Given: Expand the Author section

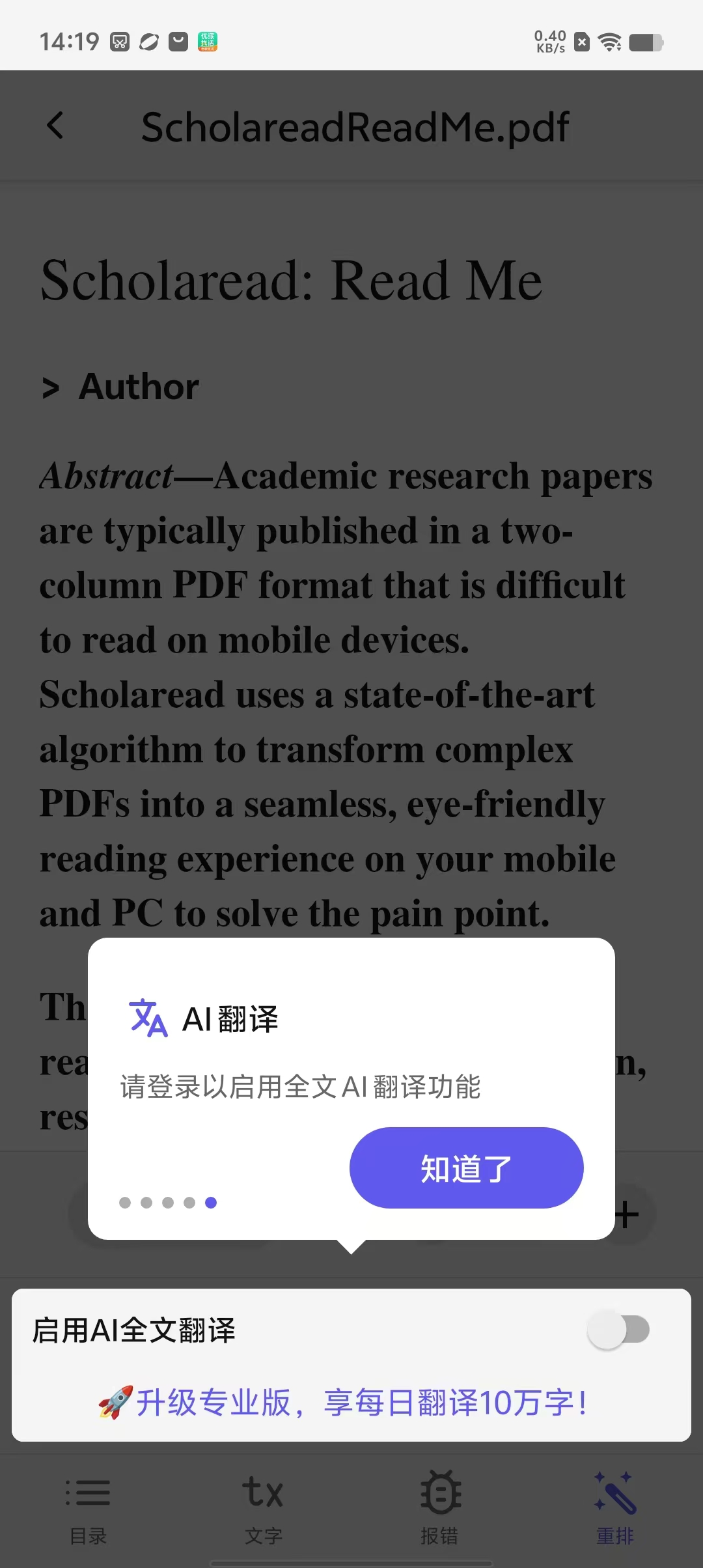Looking at the screenshot, I should 51,387.
